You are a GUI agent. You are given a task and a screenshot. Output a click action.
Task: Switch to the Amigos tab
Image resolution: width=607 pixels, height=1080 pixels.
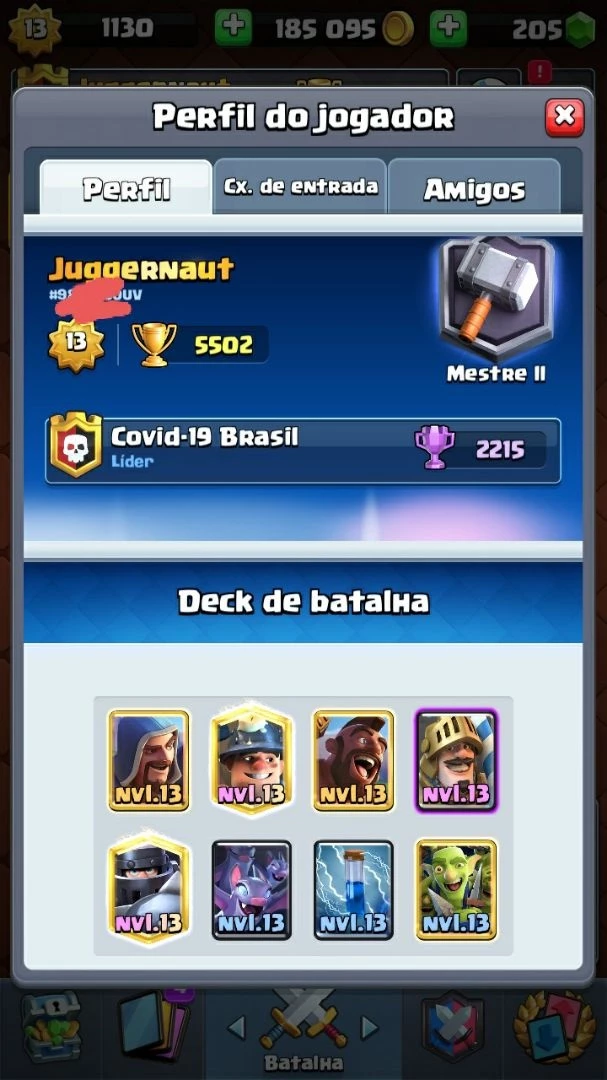tap(474, 187)
